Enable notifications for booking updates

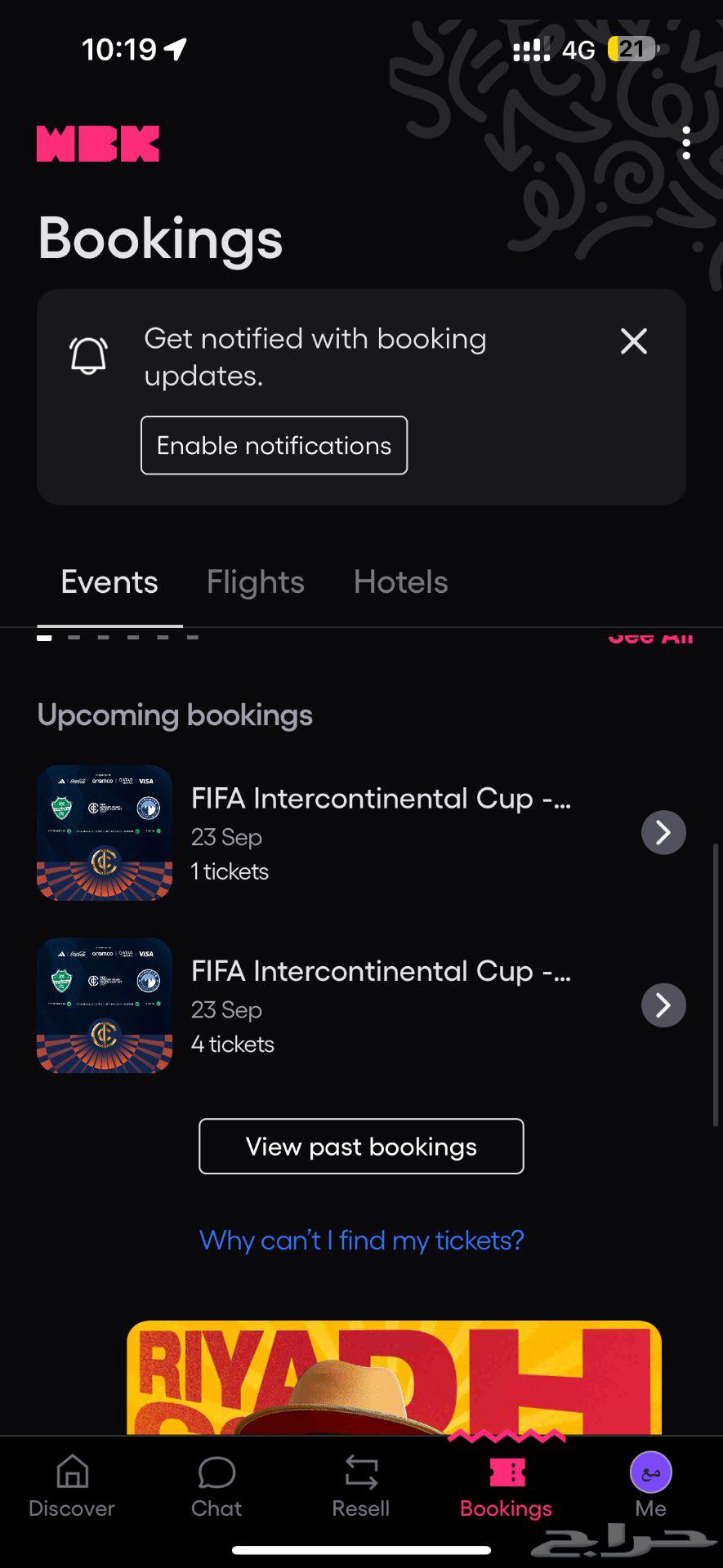pyautogui.click(x=274, y=445)
